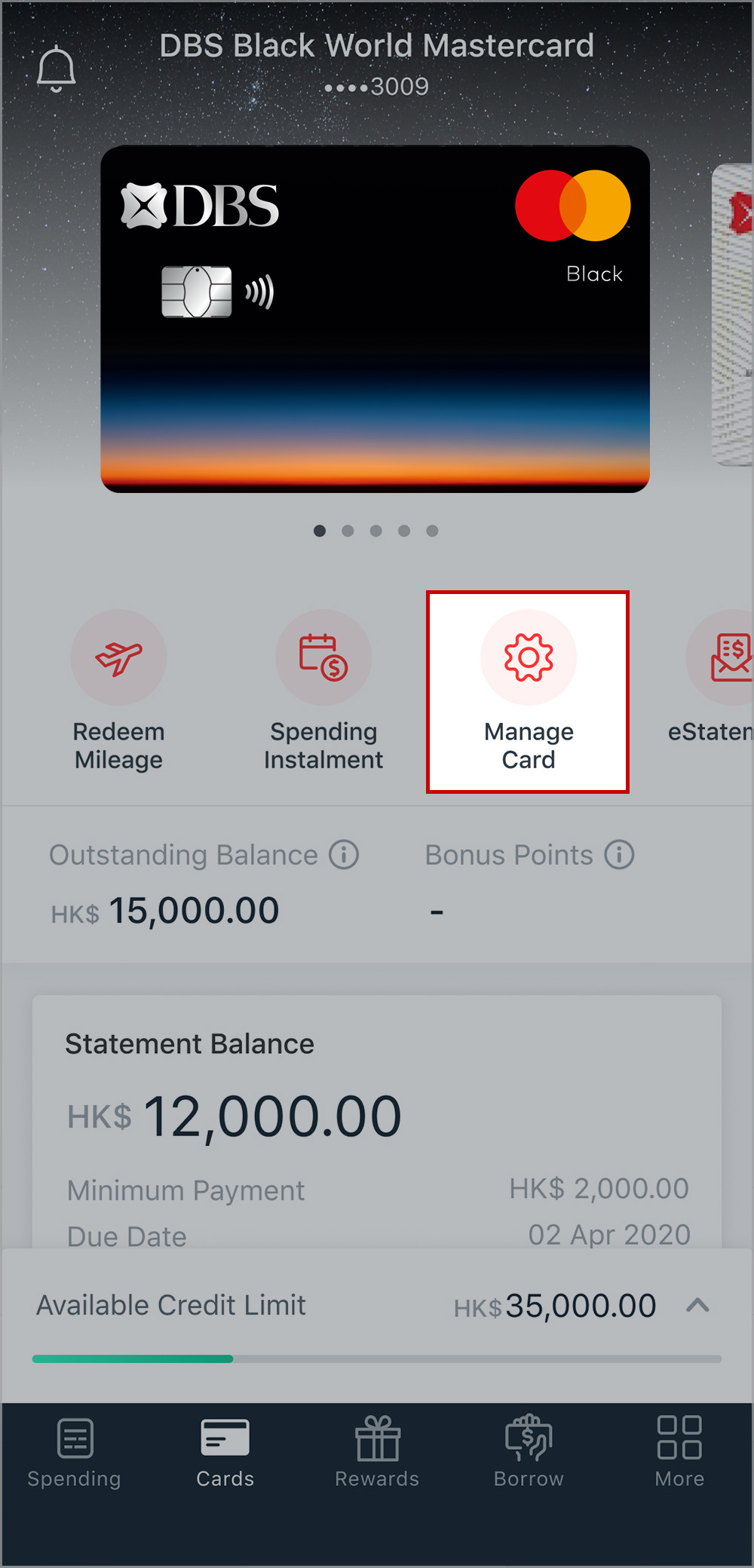Expand Available Credit Limit panel
The image size is (754, 1568).
pyautogui.click(x=698, y=1305)
